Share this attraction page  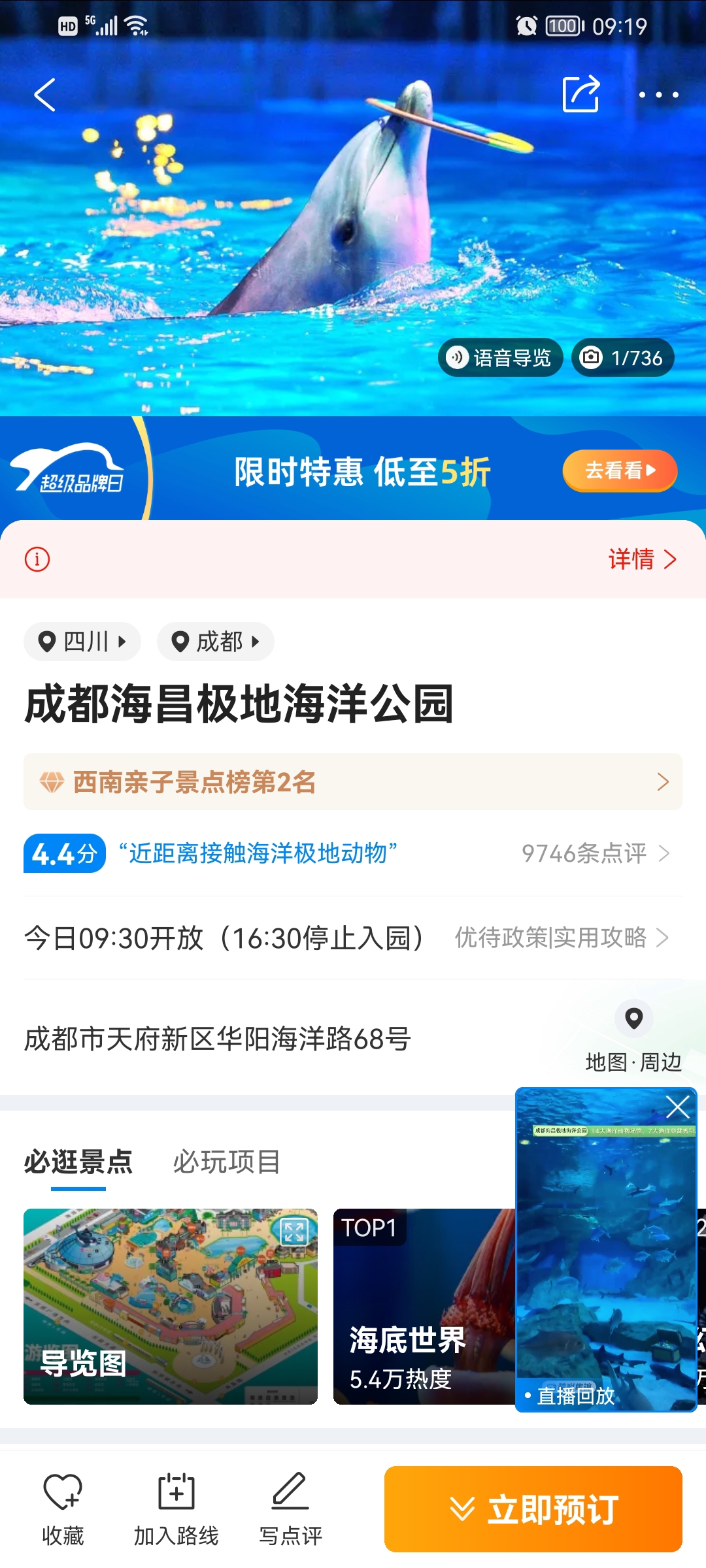[x=581, y=95]
